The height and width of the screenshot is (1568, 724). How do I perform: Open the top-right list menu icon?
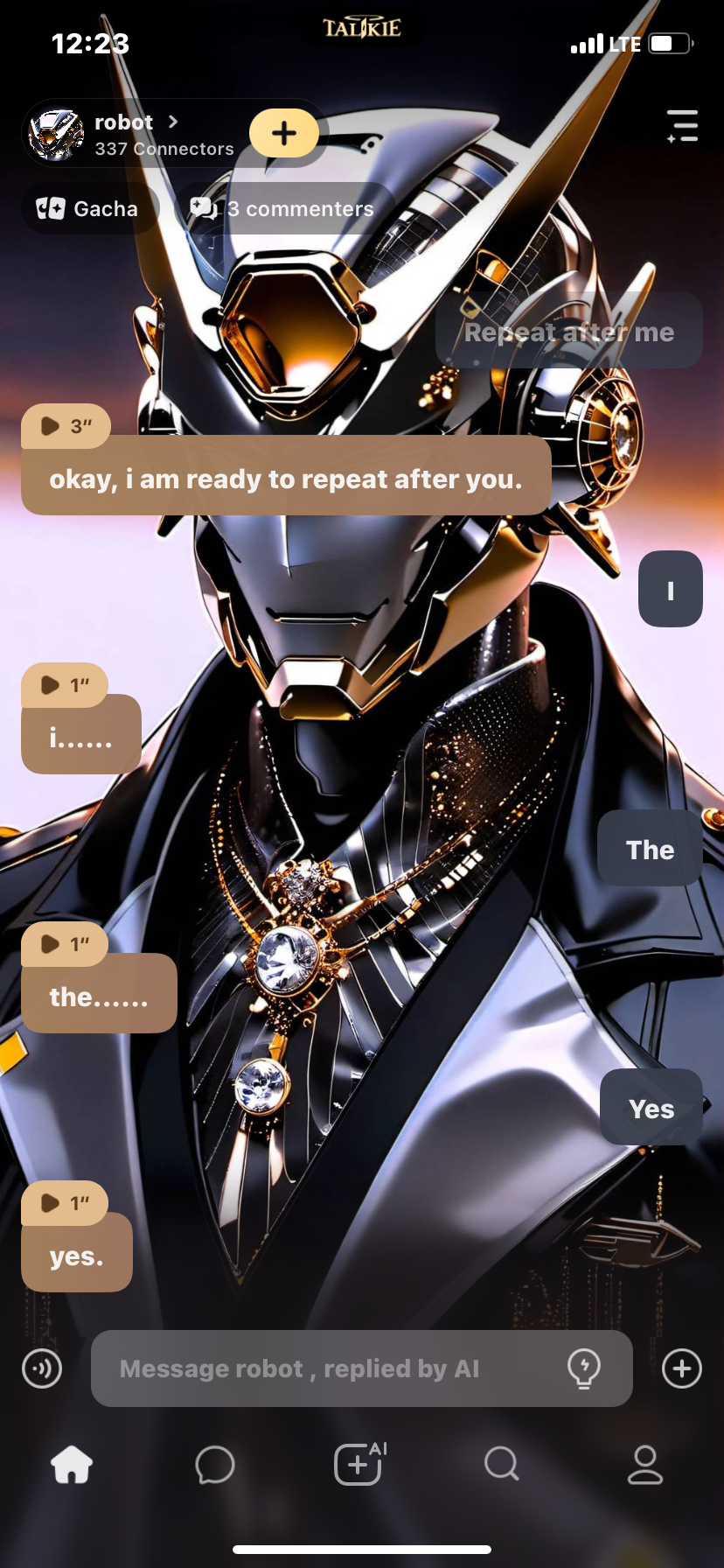[682, 126]
